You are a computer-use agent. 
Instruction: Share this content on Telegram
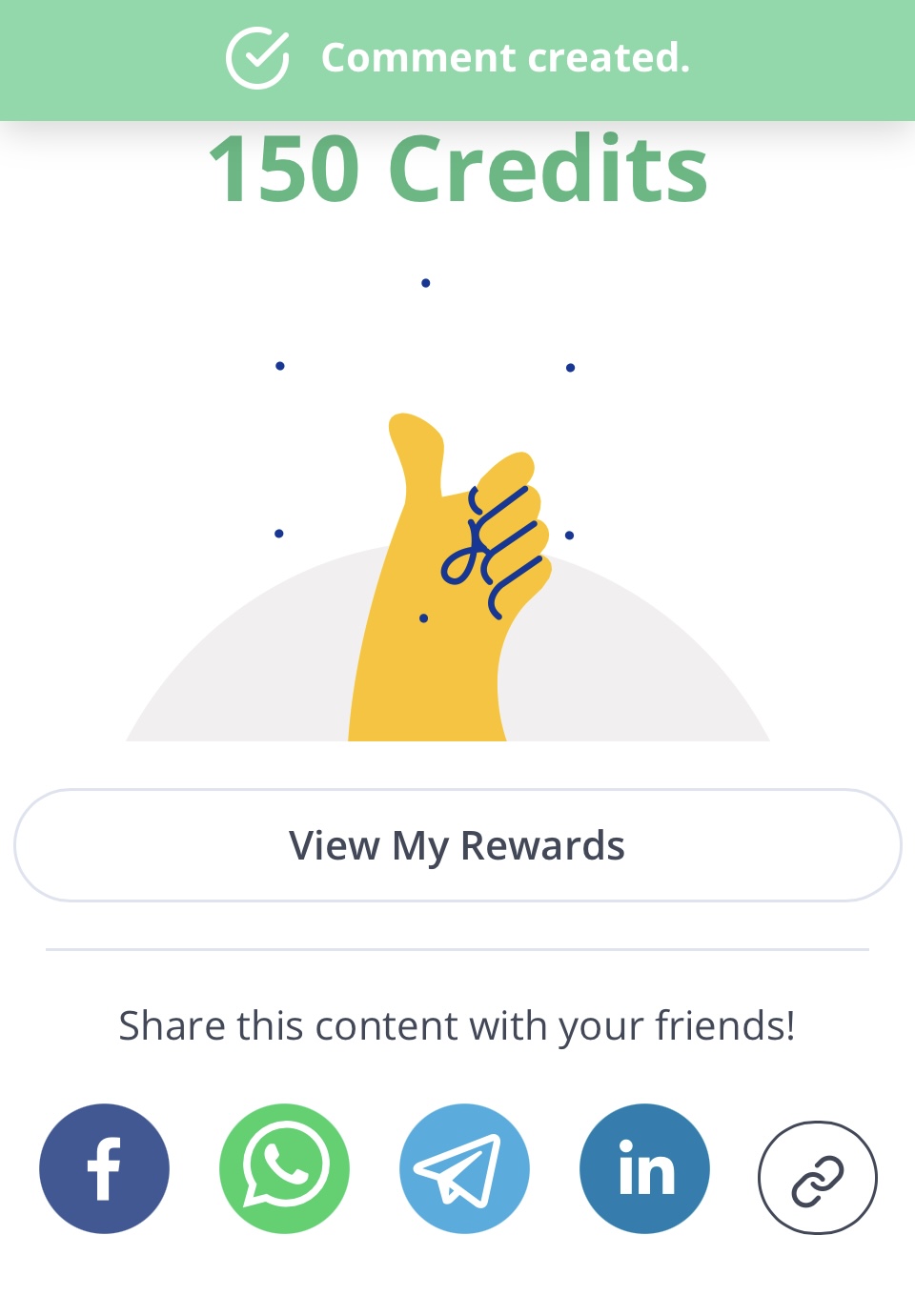[x=464, y=1168]
